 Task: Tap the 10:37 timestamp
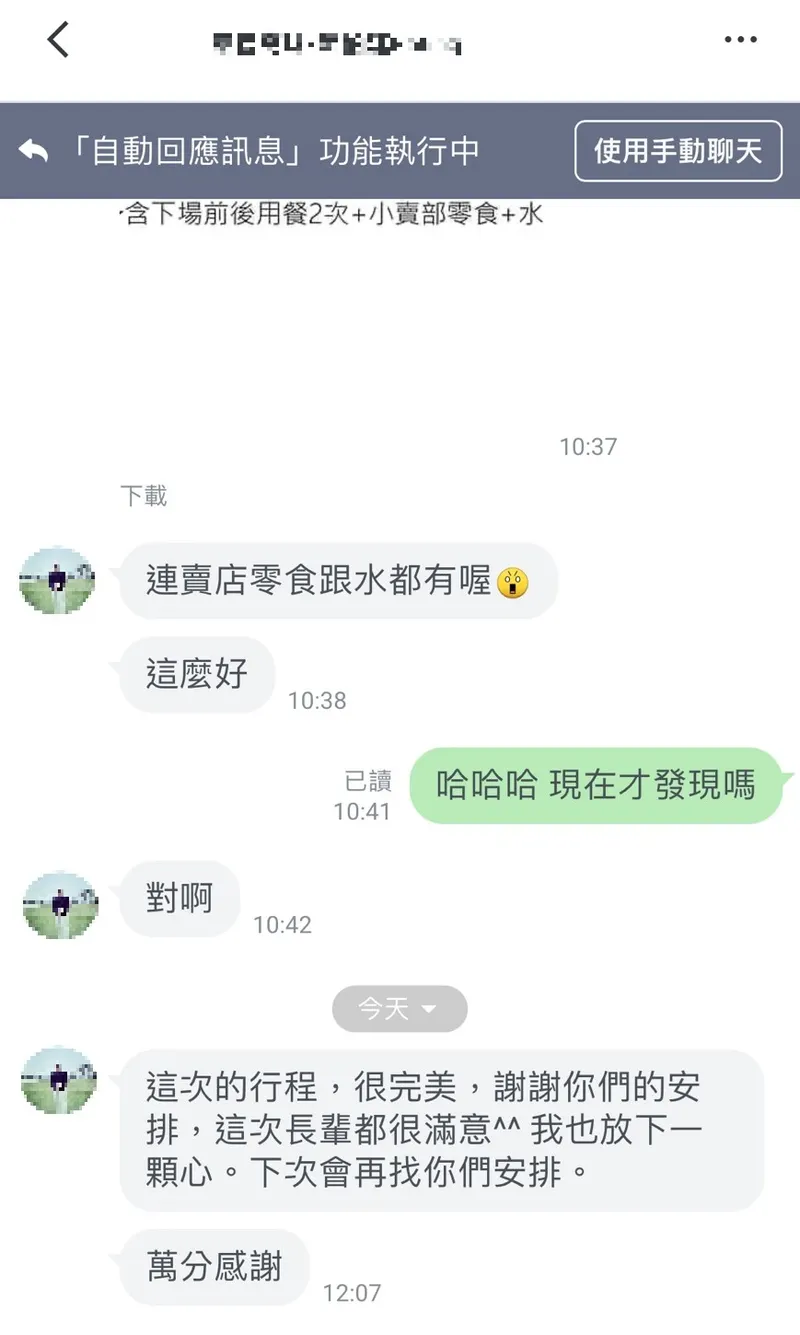(x=590, y=447)
